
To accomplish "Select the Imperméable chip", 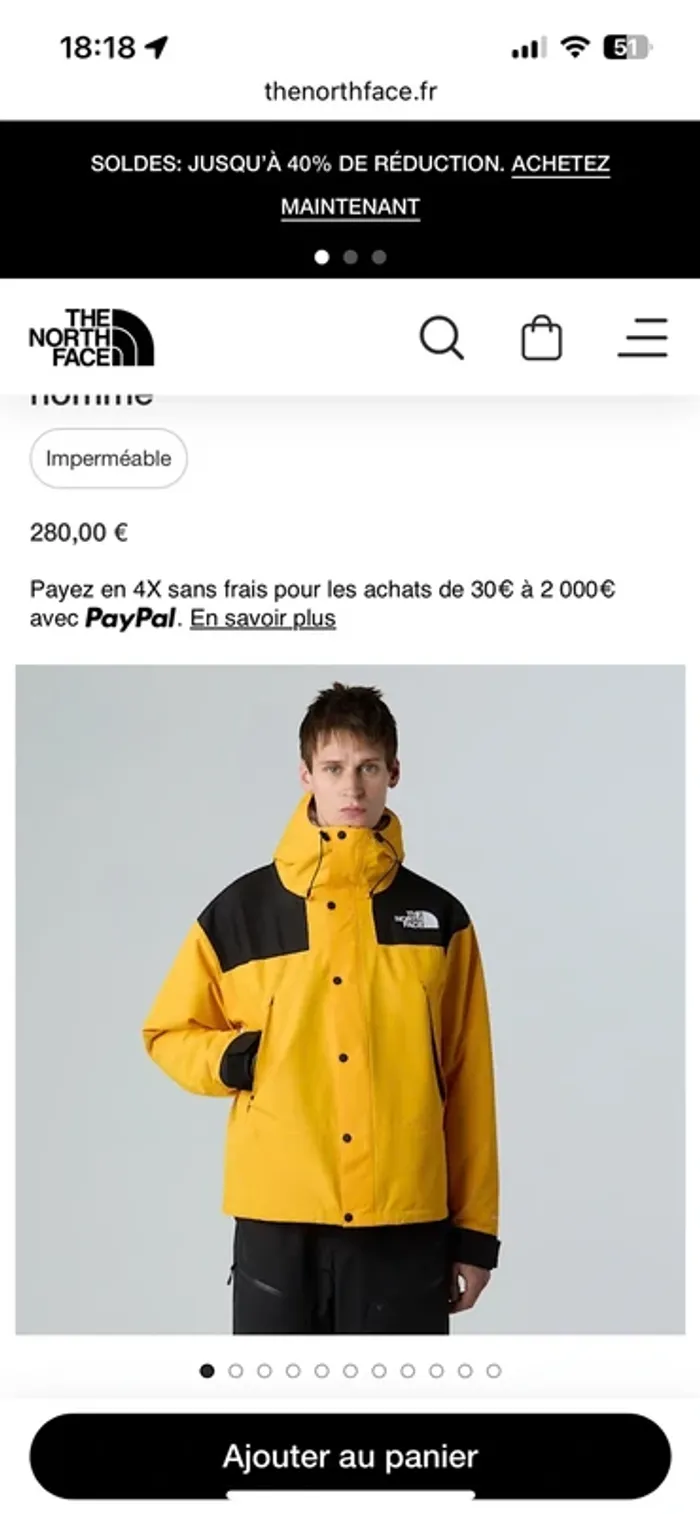I will click(108, 459).
